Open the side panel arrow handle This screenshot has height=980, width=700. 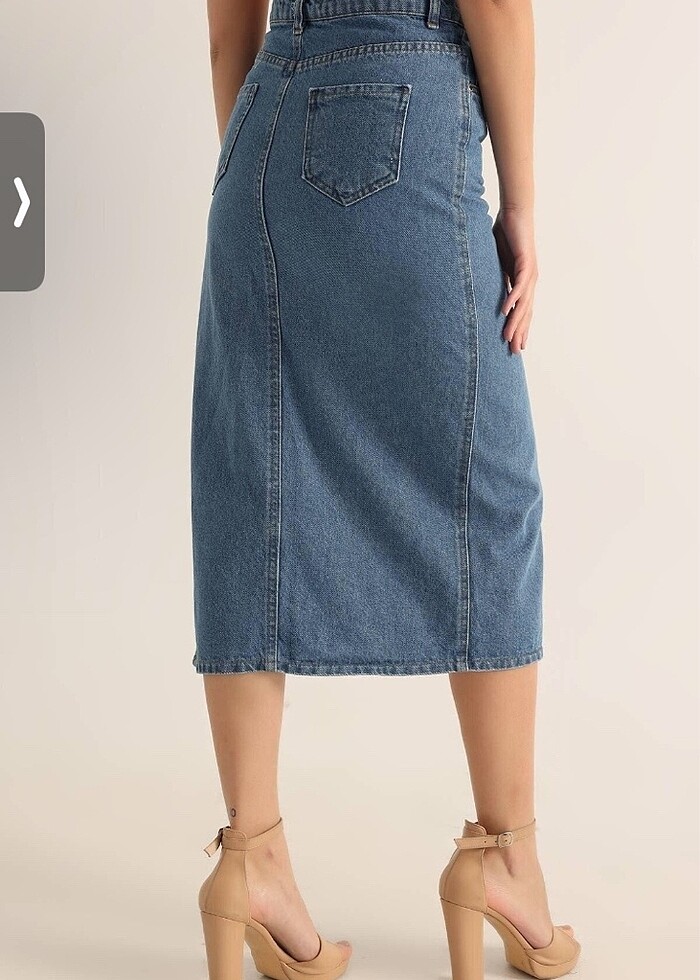click(21, 202)
